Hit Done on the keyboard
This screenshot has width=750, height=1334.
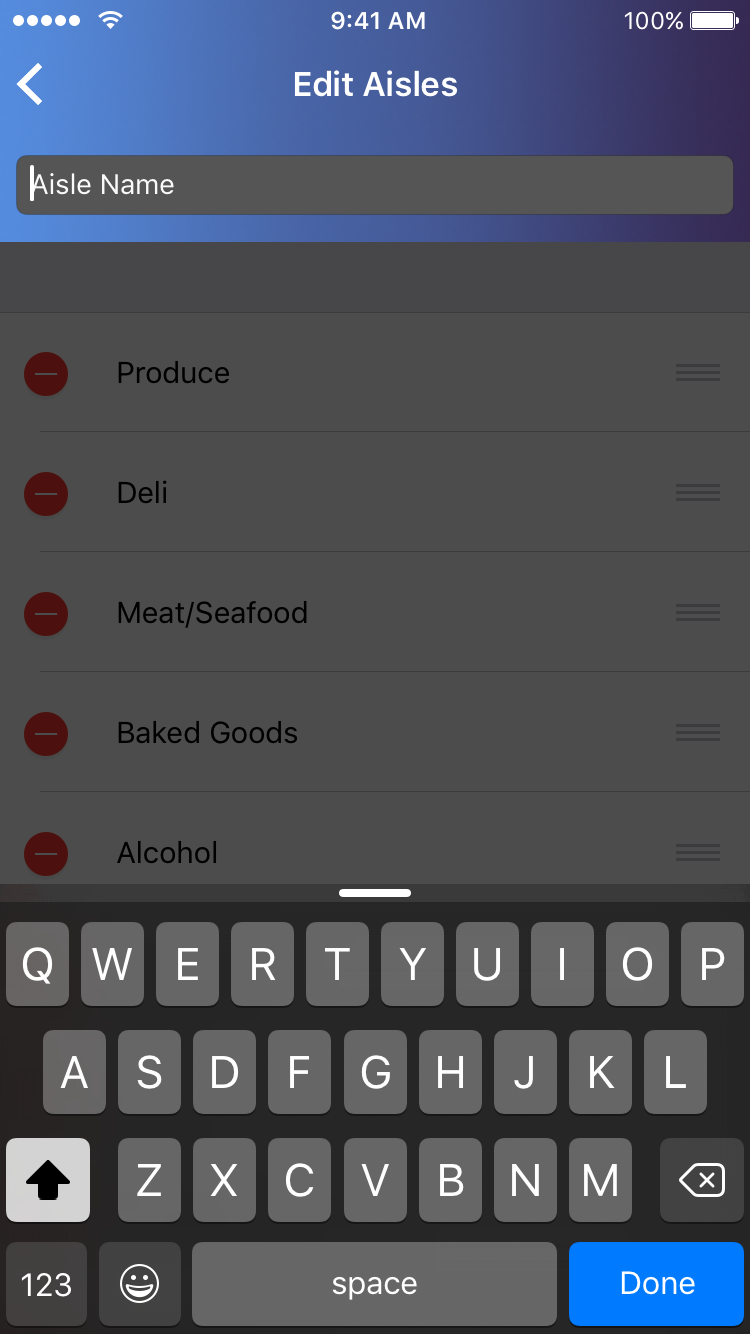pyautogui.click(x=657, y=1284)
